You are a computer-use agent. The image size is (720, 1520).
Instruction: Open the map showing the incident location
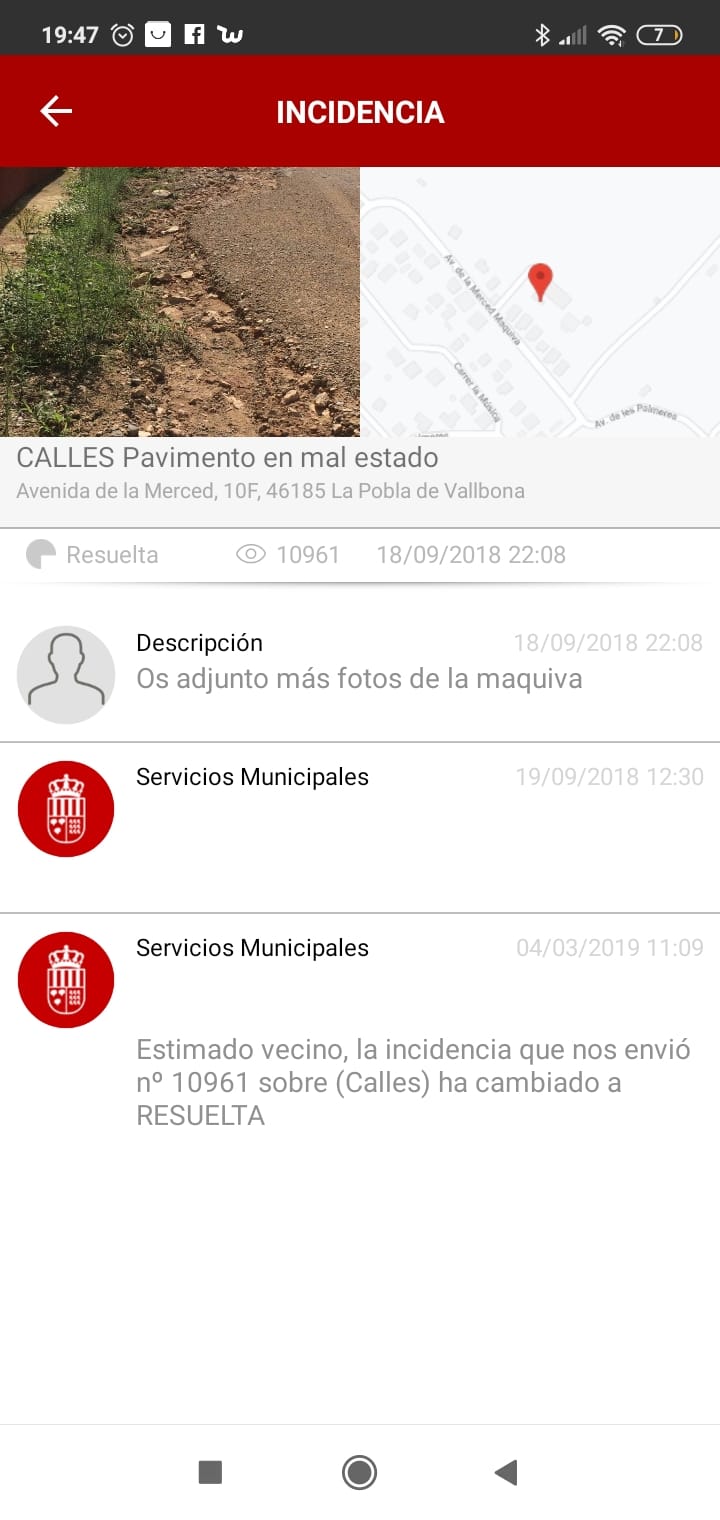point(540,302)
